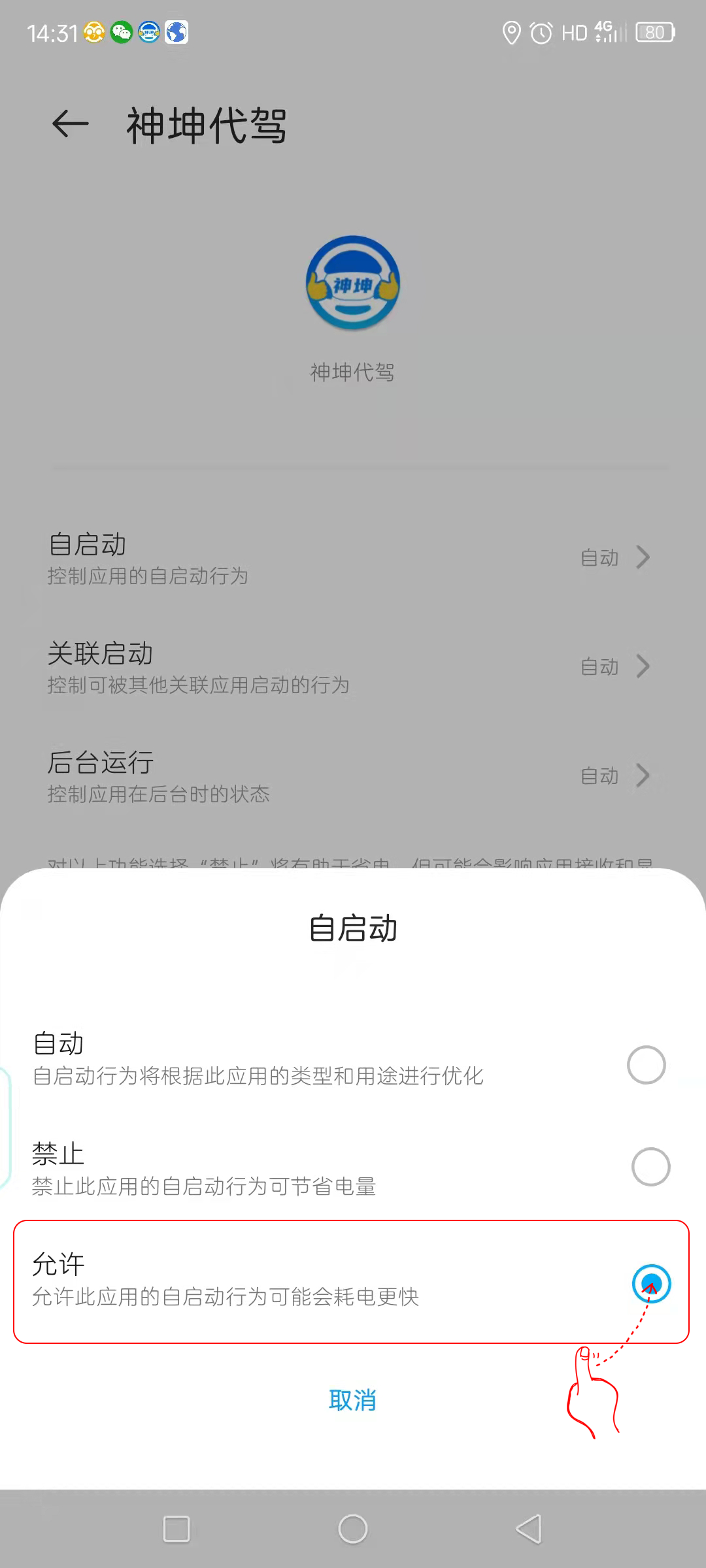Tap 取消 to close the dialog
Viewport: 706px width, 1568px height.
352,1400
